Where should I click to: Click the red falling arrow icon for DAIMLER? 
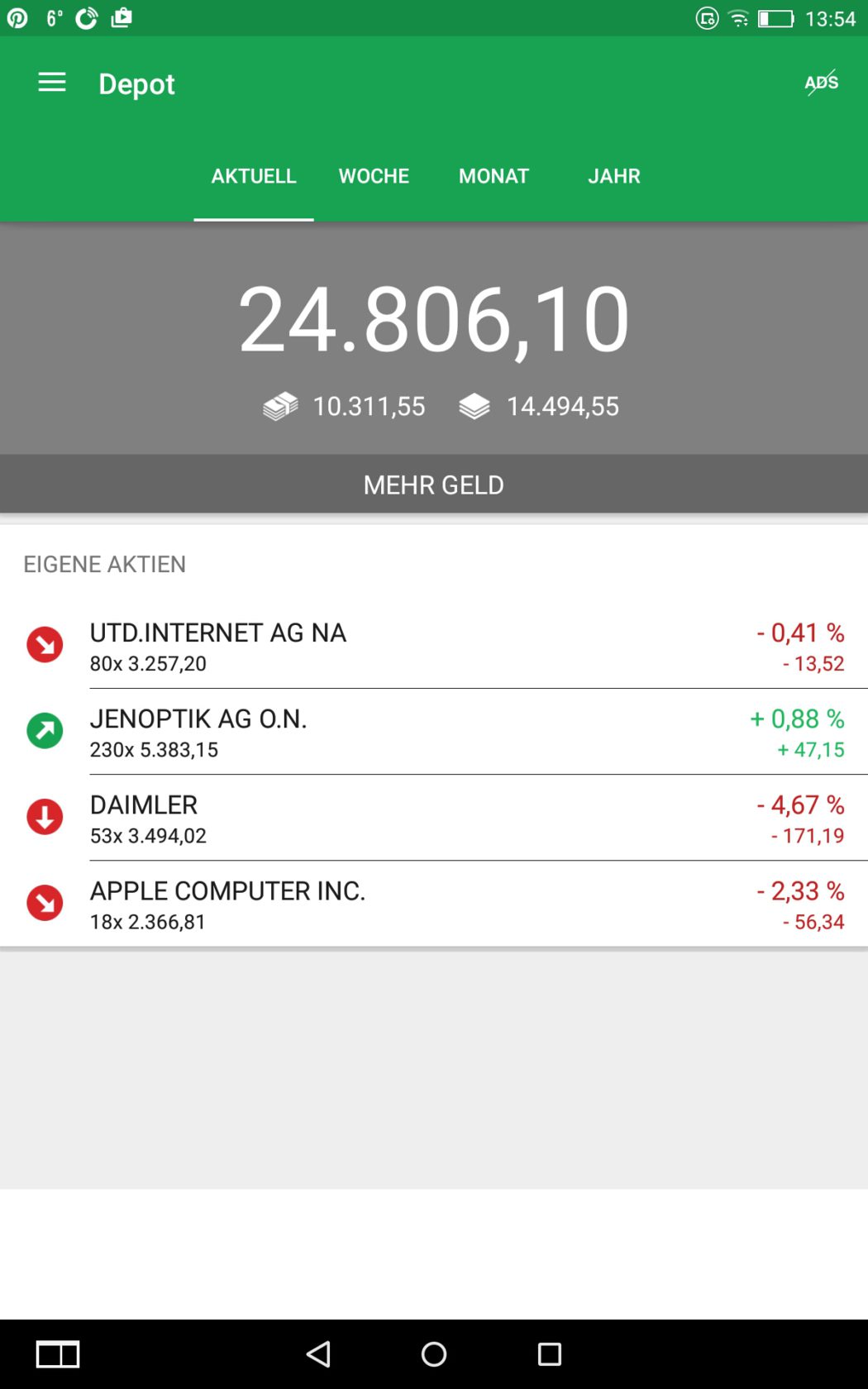click(45, 817)
